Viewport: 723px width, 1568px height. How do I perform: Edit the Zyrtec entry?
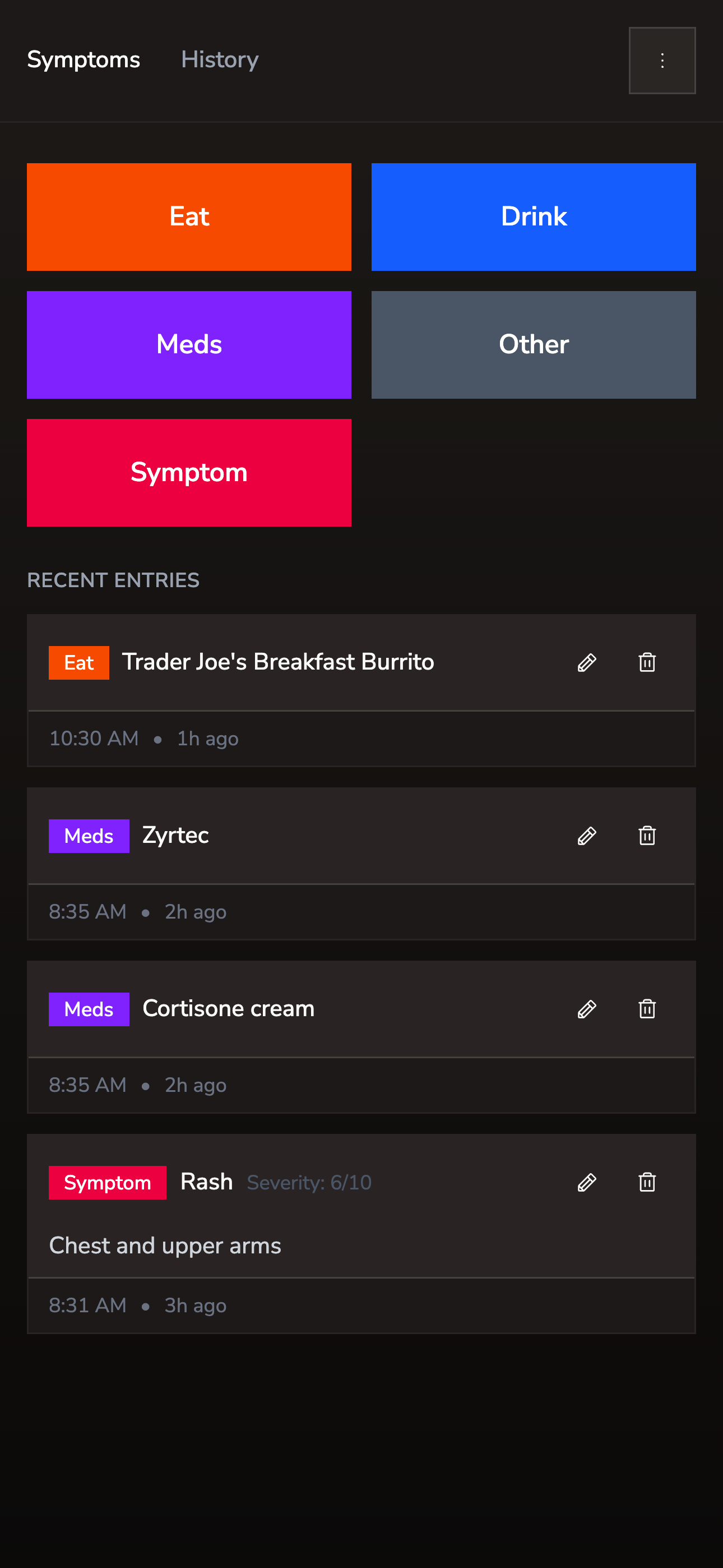click(x=586, y=836)
